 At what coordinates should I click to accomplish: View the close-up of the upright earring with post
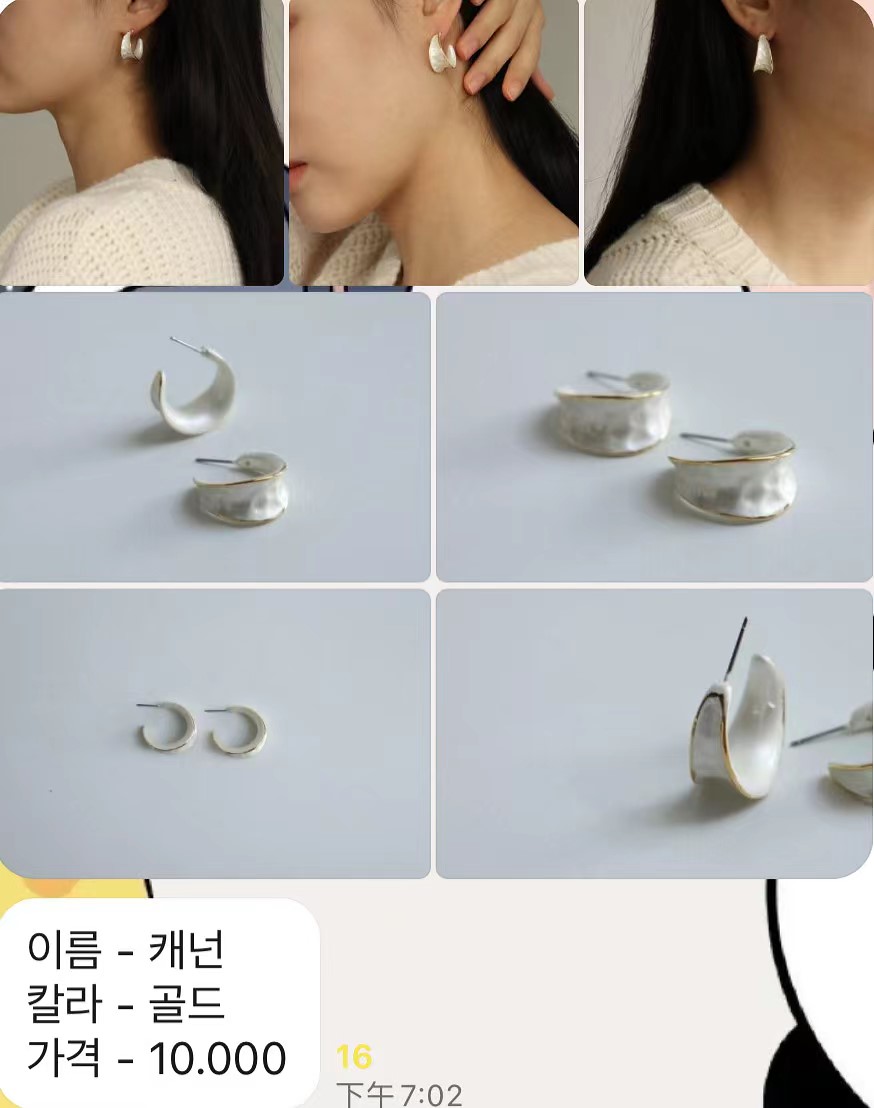(x=654, y=733)
